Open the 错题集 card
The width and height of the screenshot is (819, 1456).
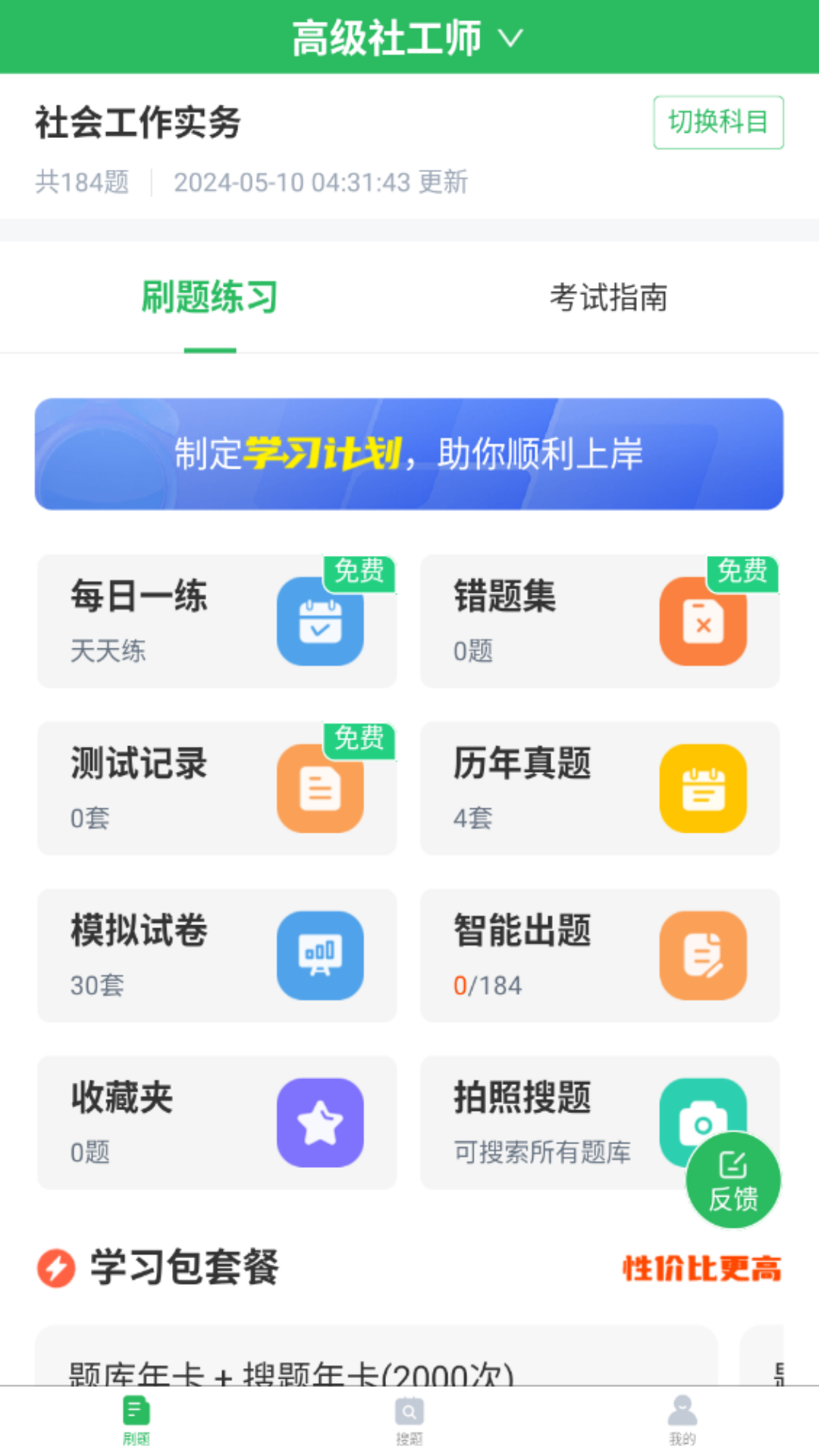coord(599,621)
